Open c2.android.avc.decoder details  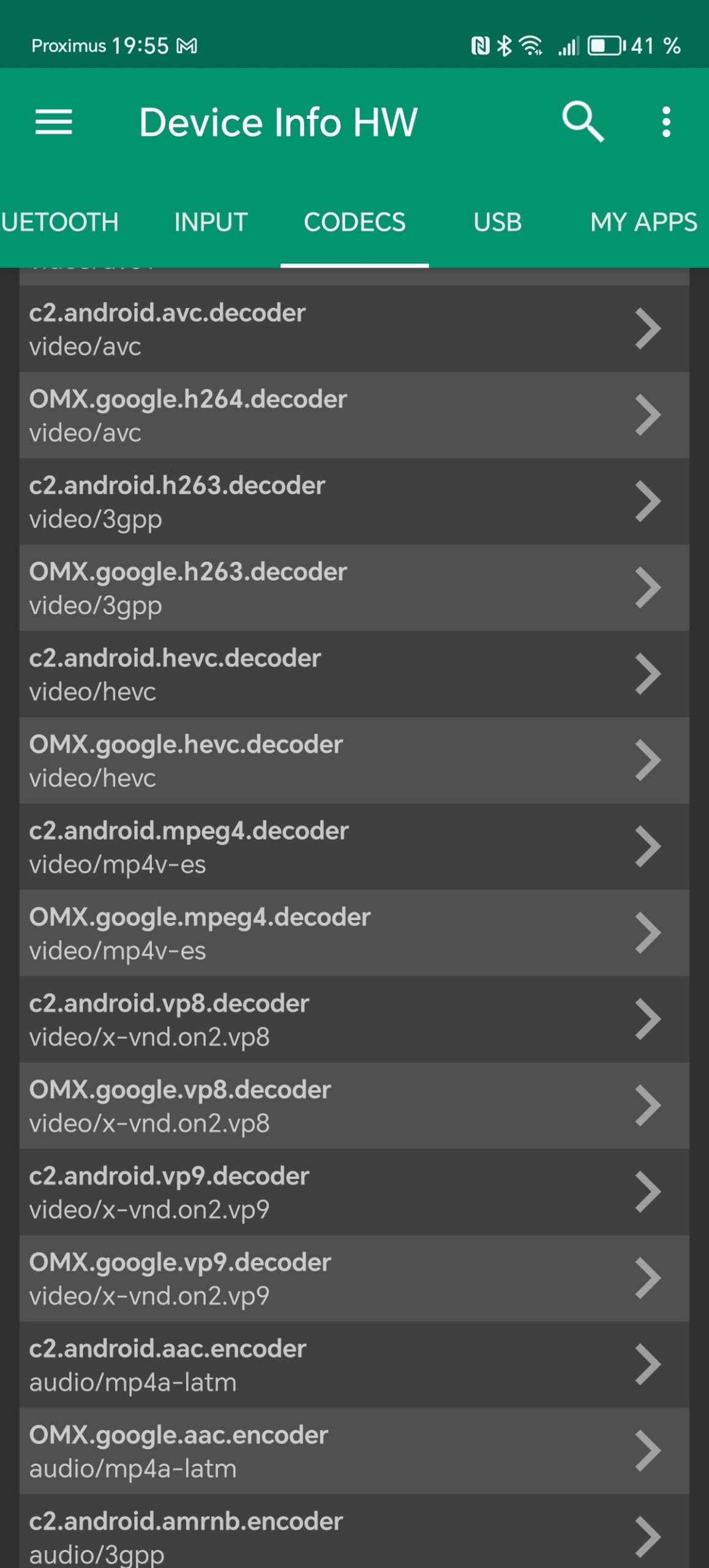click(354, 329)
